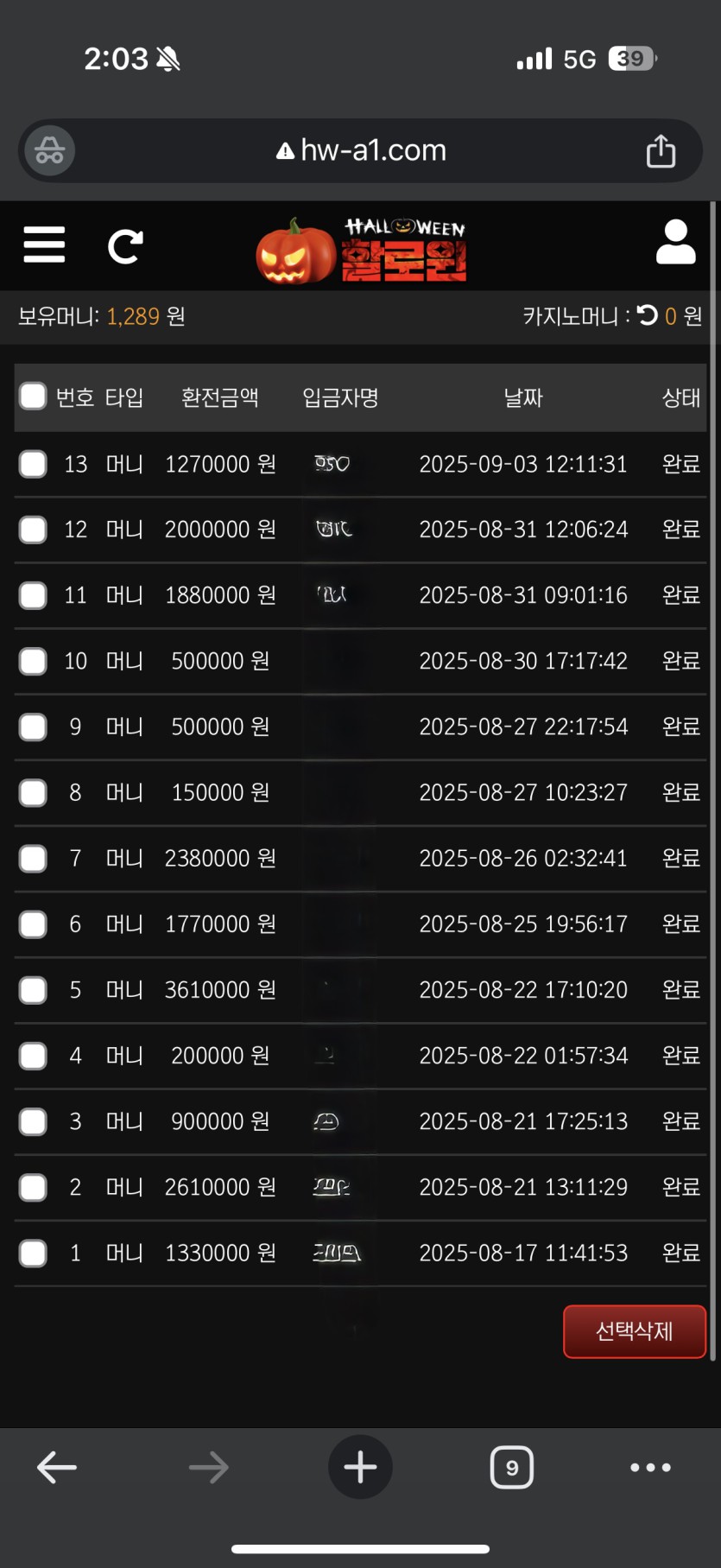Open the user profile icon

675,242
